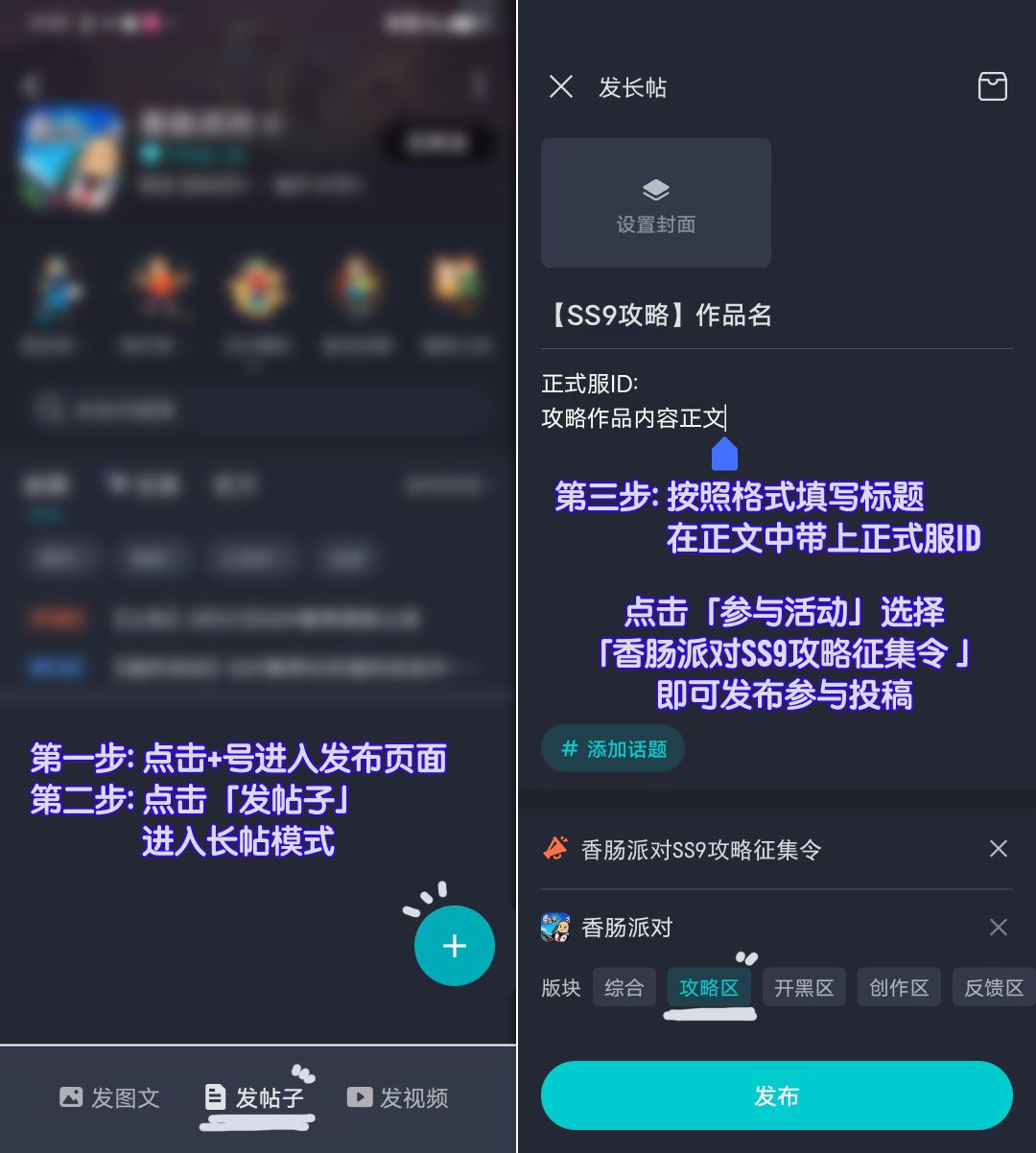Select the 发图文 posting option
The image size is (1036, 1153).
108,1098
